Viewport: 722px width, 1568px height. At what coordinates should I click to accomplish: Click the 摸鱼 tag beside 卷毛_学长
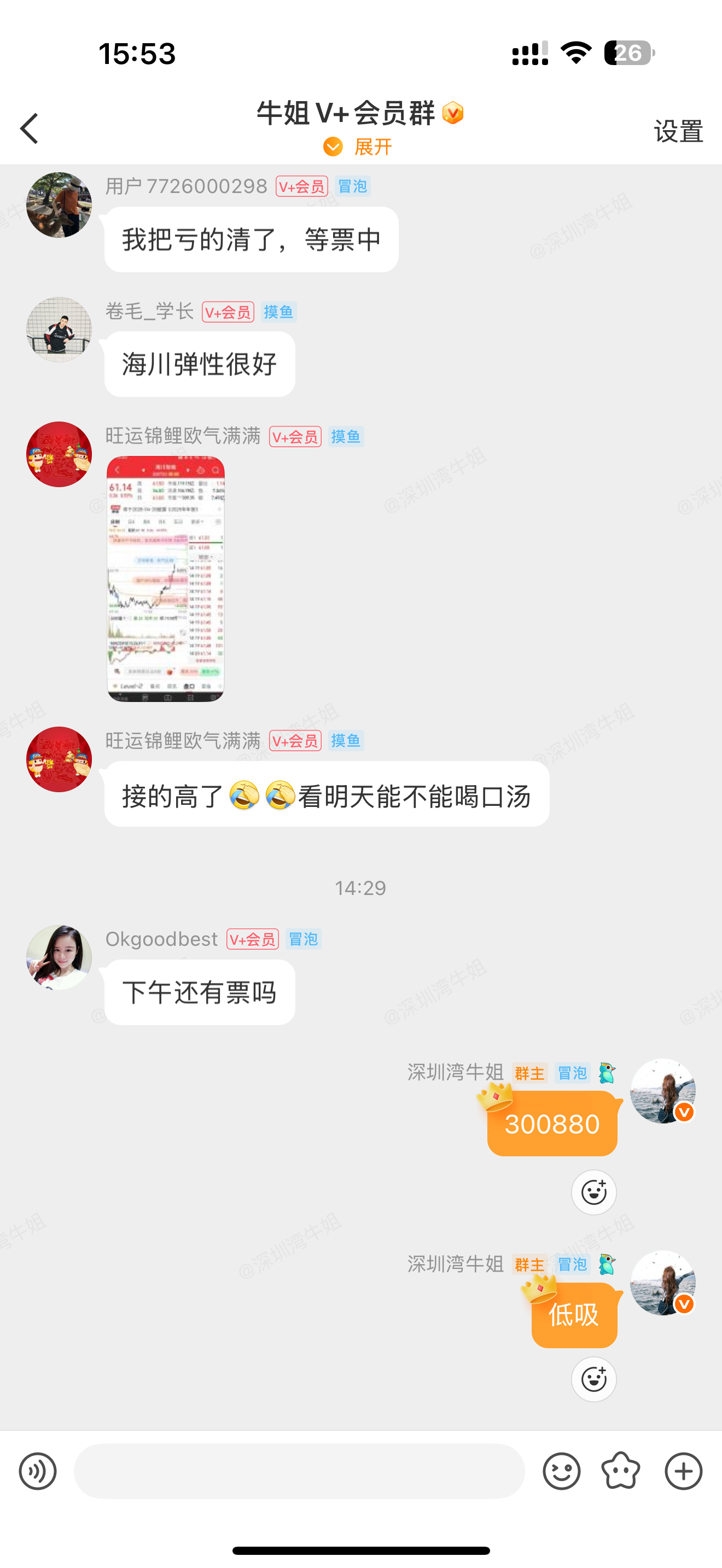278,312
